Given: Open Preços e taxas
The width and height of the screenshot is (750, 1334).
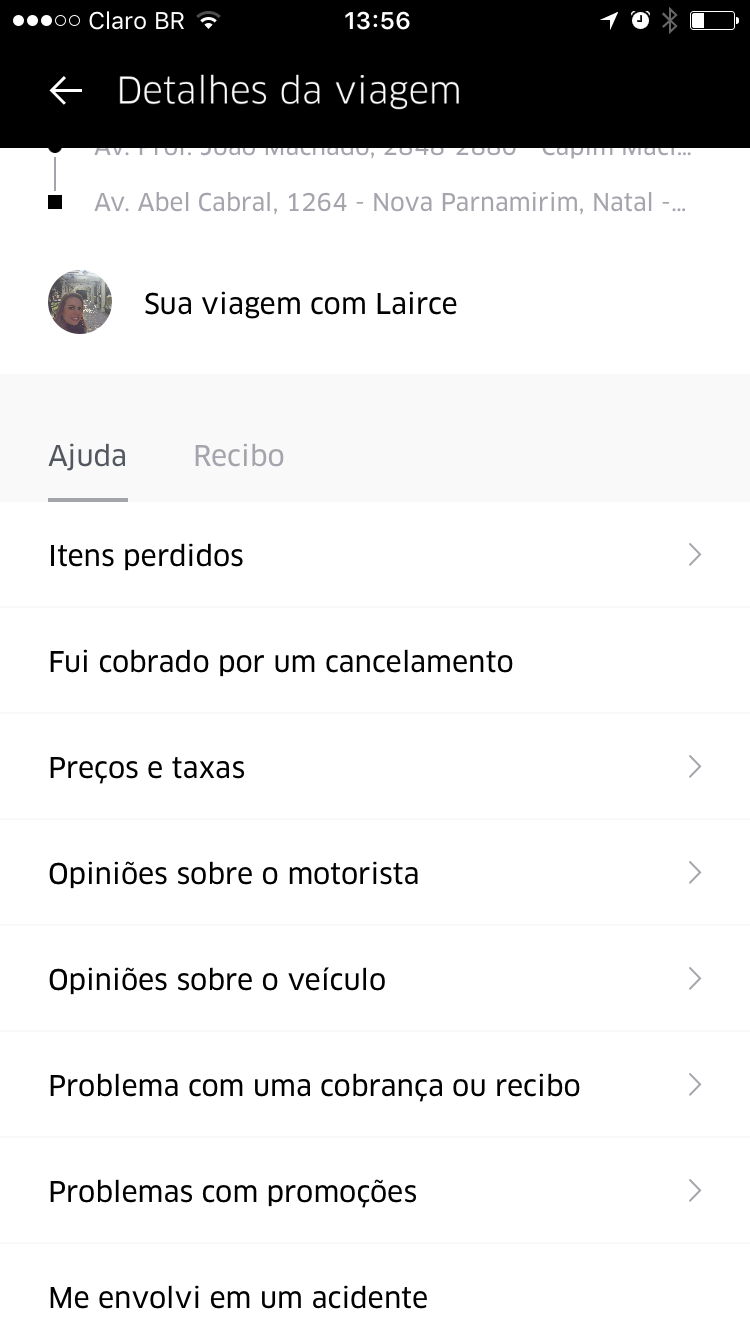Looking at the screenshot, I should [x=375, y=767].
